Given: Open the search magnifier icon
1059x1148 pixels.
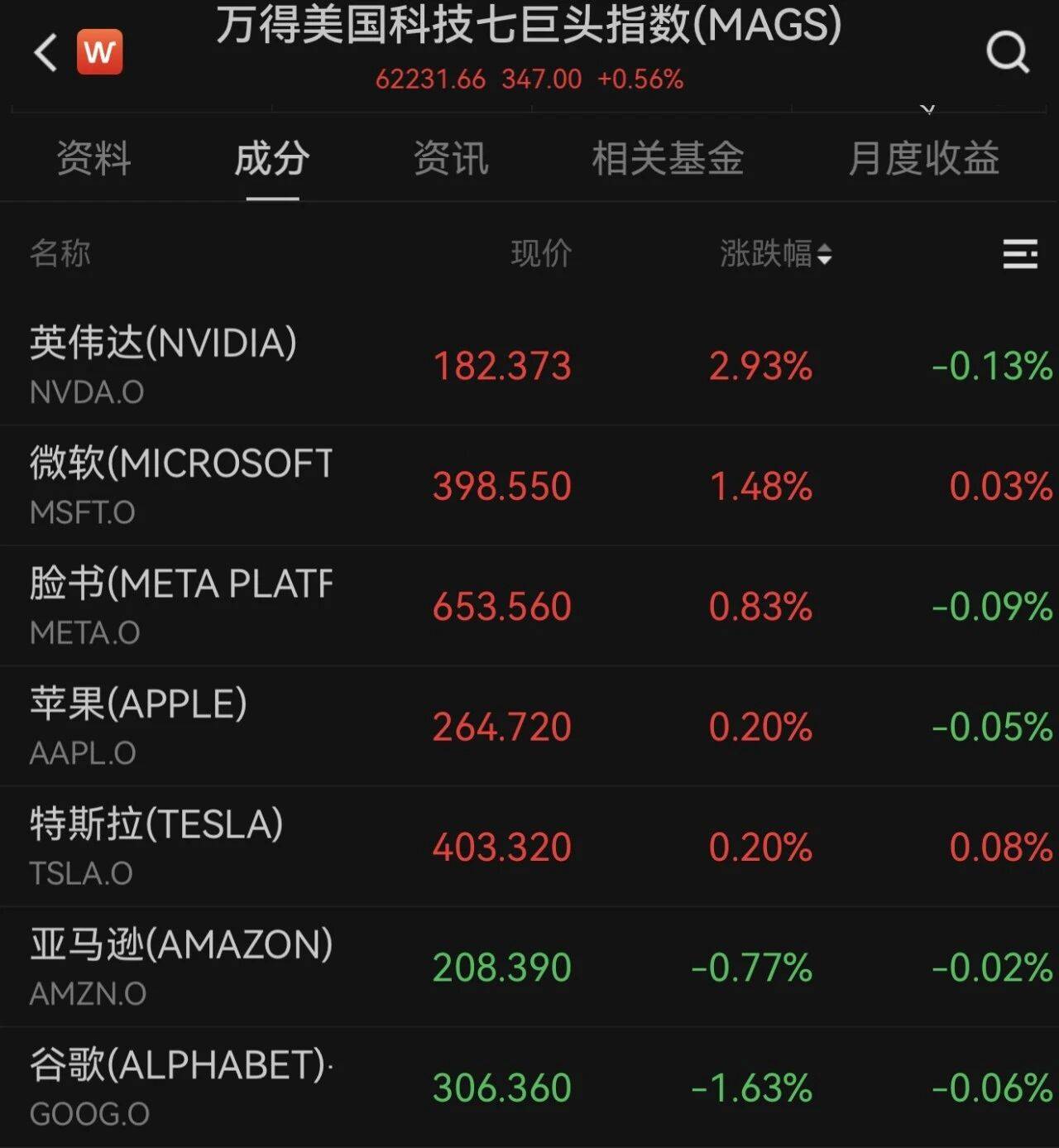Looking at the screenshot, I should [1007, 53].
